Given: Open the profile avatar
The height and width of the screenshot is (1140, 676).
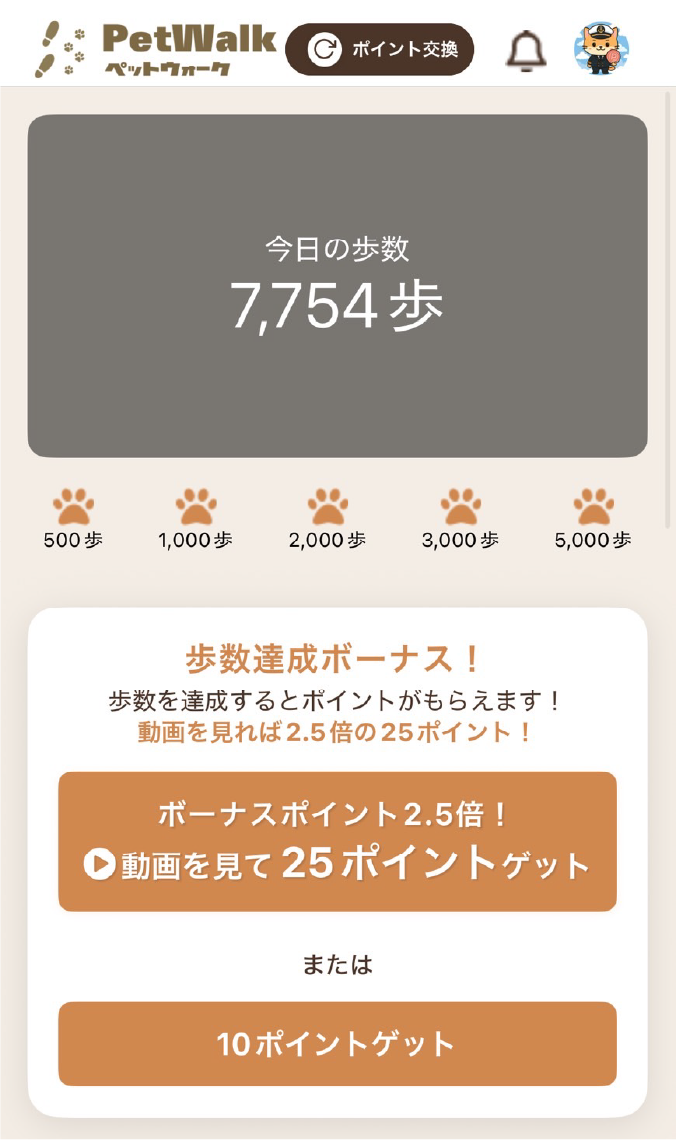Looking at the screenshot, I should point(602,49).
